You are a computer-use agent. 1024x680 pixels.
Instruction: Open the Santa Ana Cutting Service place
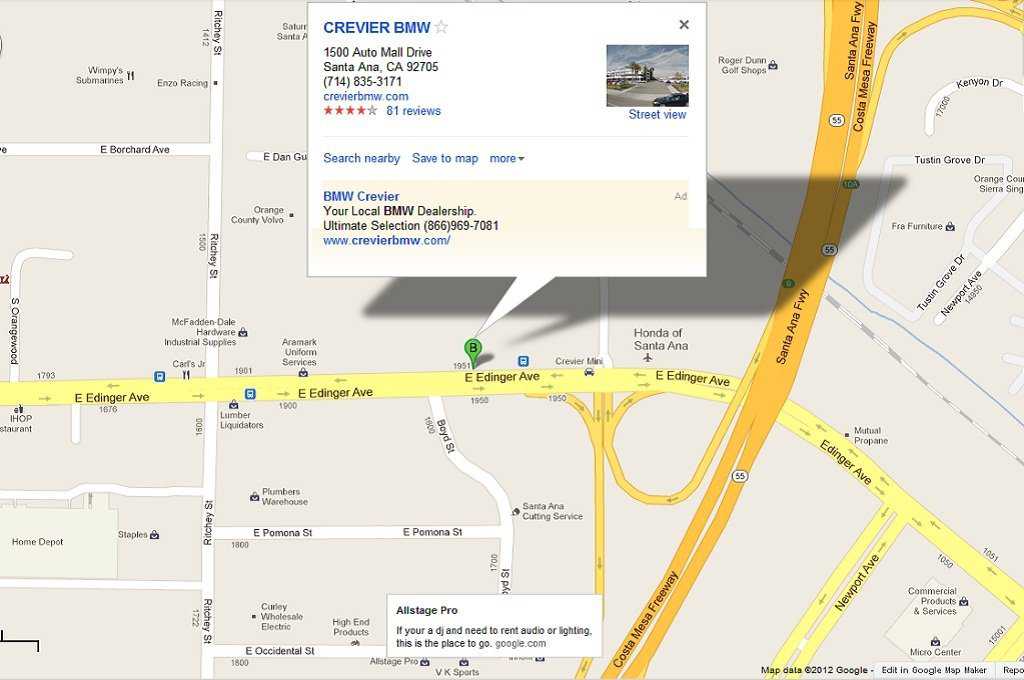tap(516, 511)
